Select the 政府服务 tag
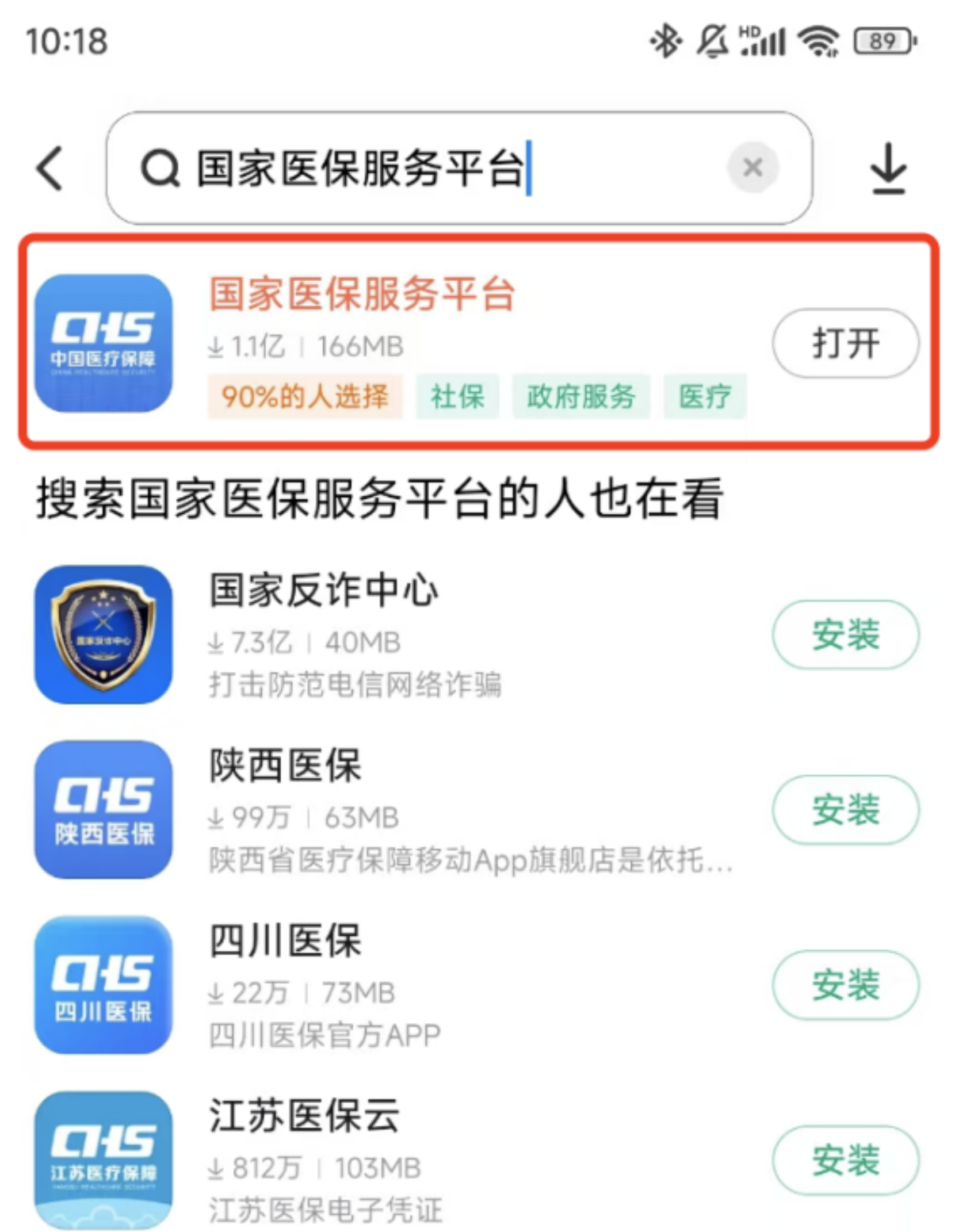The width and height of the screenshot is (955, 1232). point(581,396)
